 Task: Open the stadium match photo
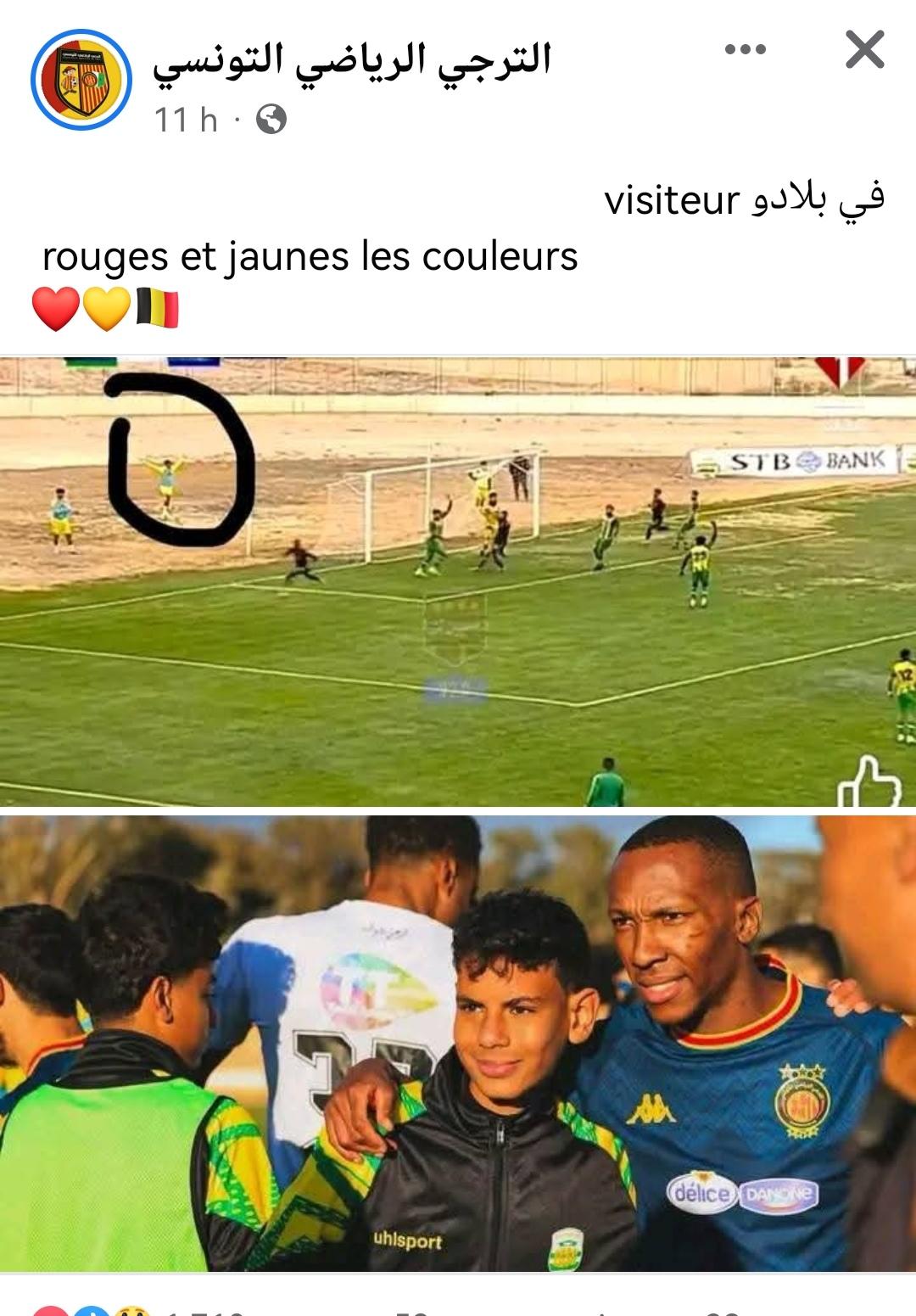tap(458, 581)
